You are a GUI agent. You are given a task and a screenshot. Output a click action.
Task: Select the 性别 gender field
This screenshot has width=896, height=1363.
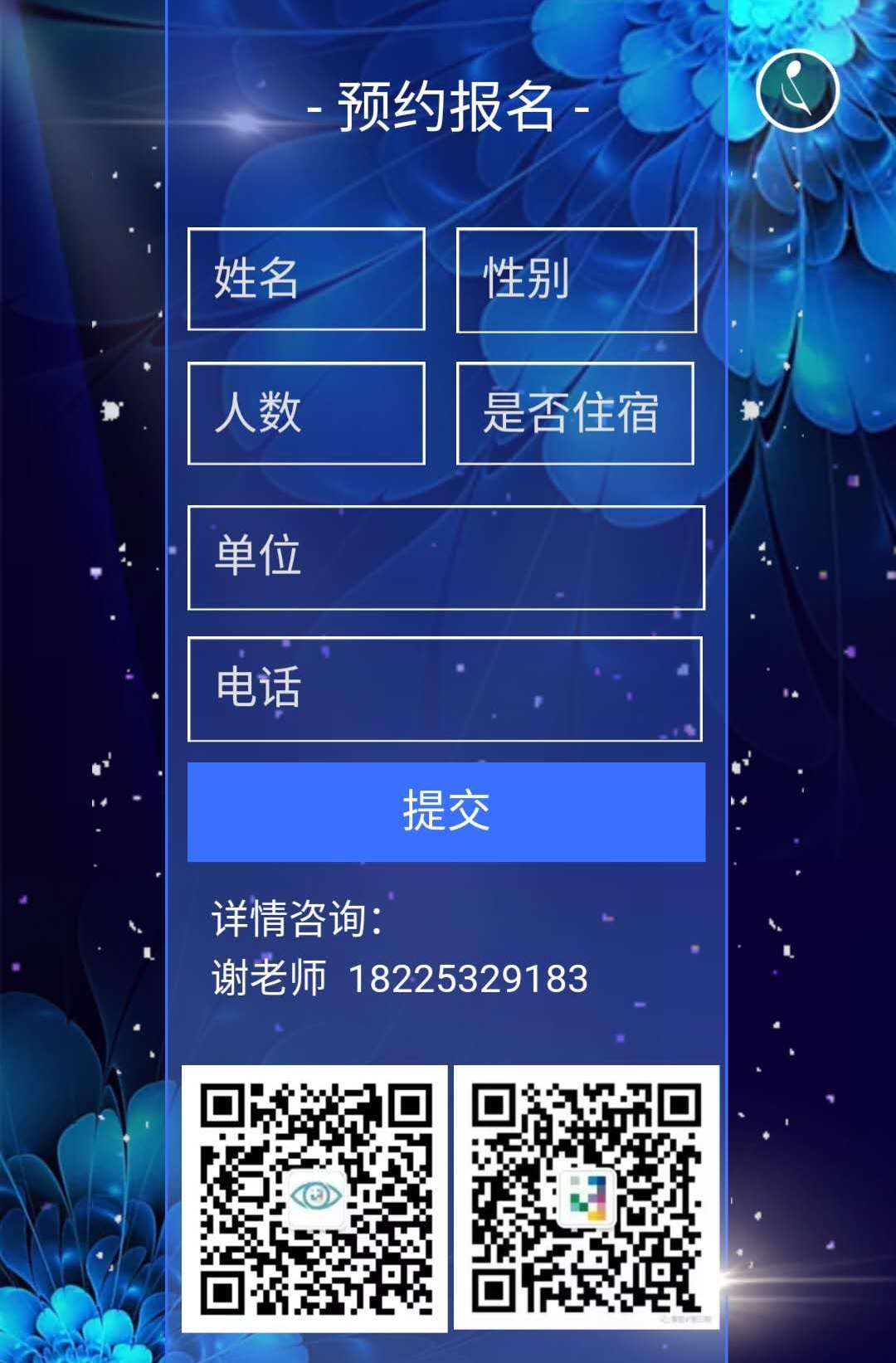(x=576, y=280)
